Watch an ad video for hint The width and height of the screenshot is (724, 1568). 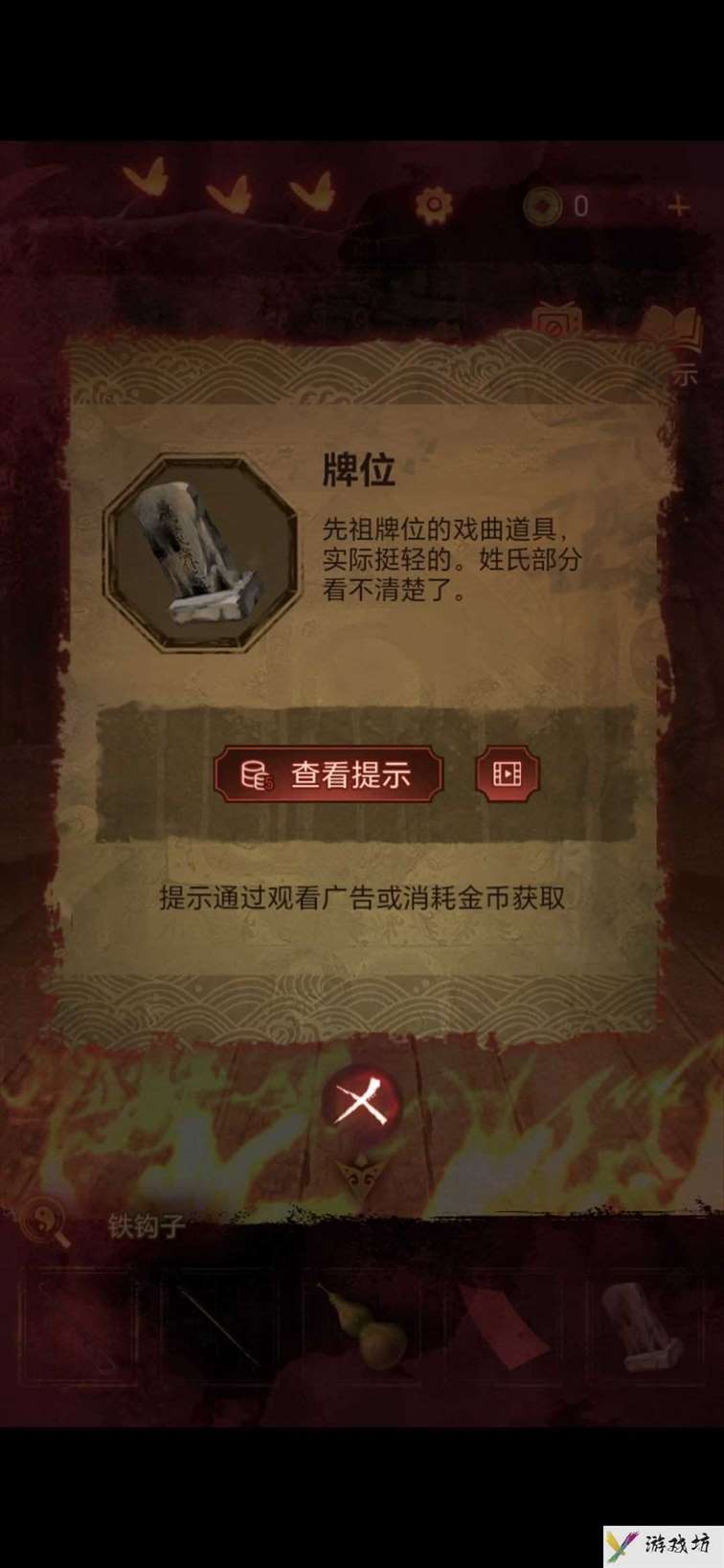[508, 773]
